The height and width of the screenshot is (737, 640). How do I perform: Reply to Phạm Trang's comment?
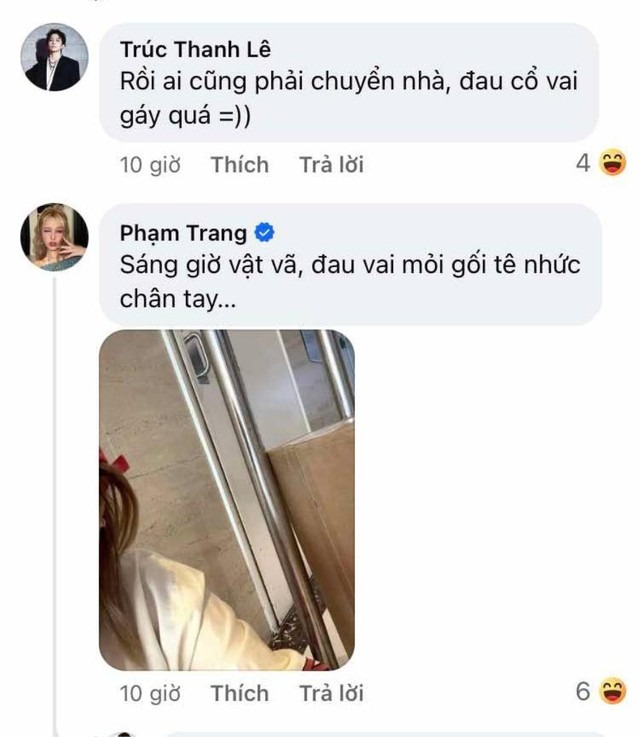(x=331, y=693)
